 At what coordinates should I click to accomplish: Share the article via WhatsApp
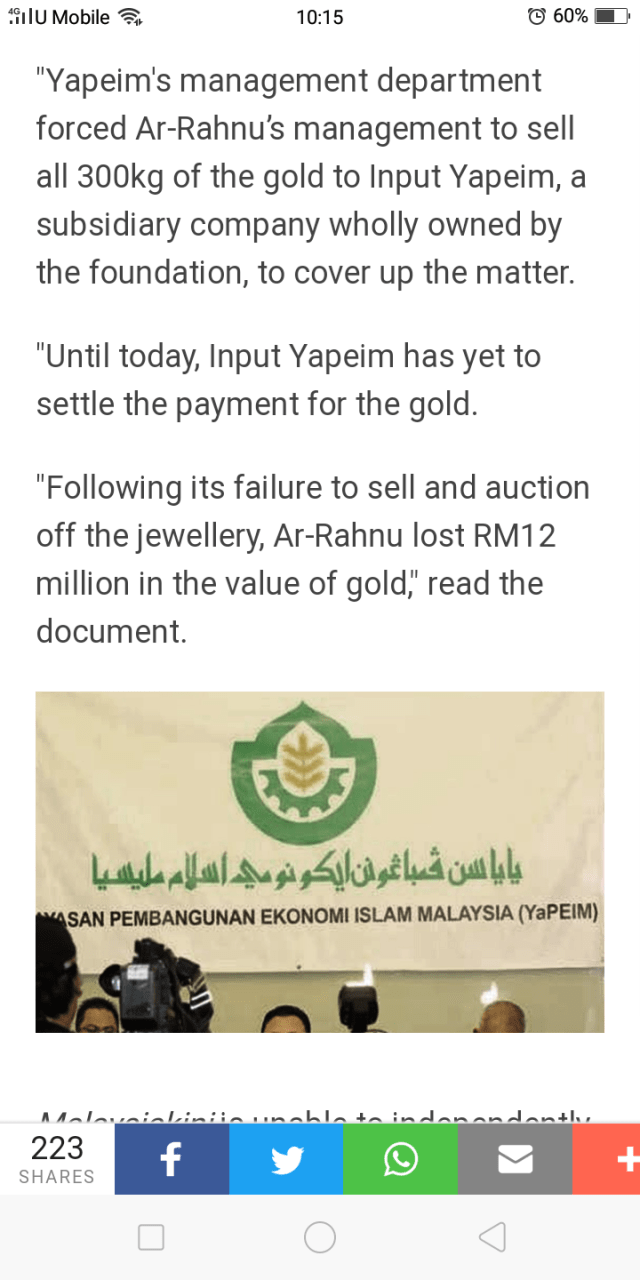(400, 1159)
